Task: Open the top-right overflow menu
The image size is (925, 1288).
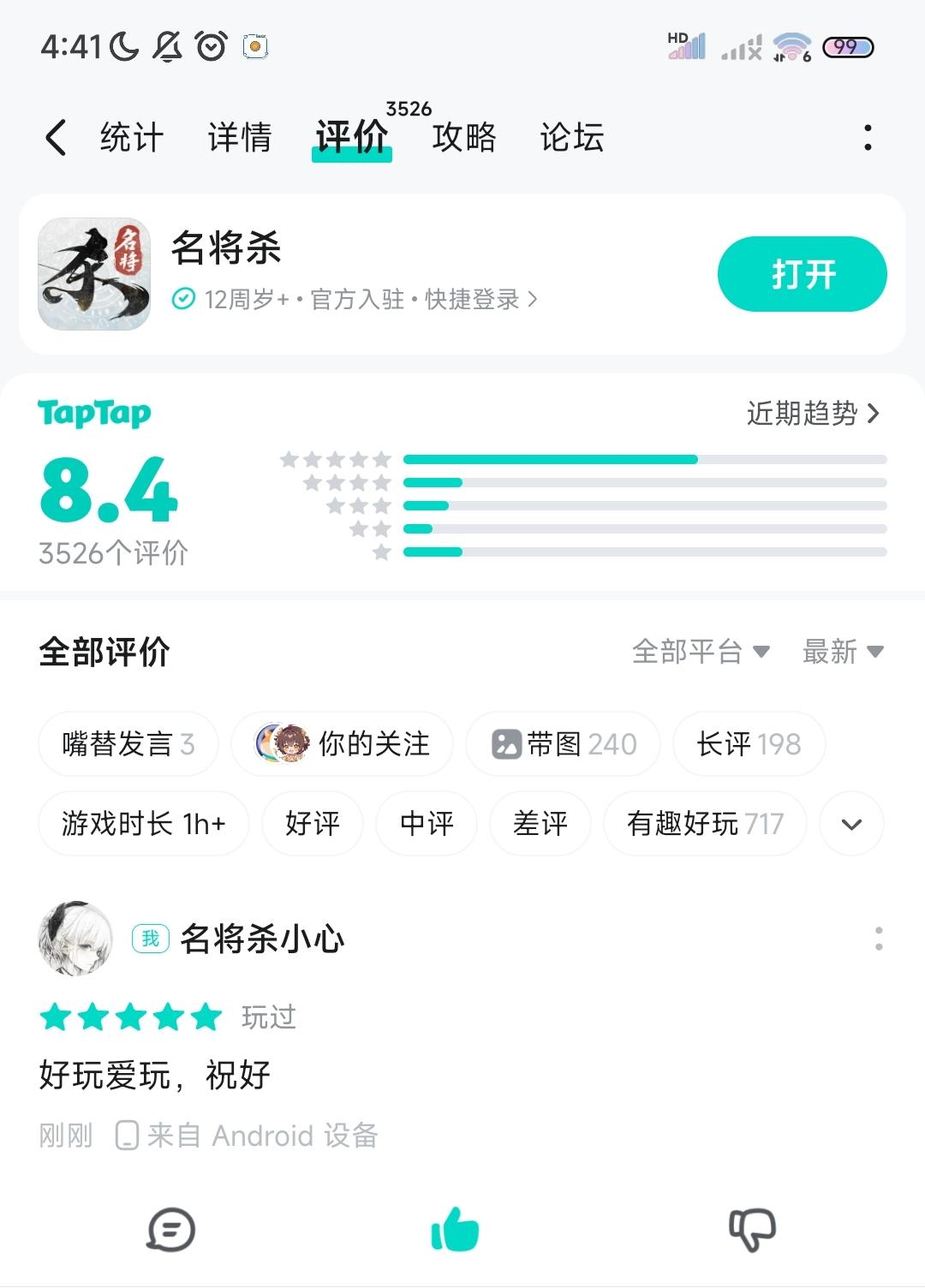Action: coord(868,137)
